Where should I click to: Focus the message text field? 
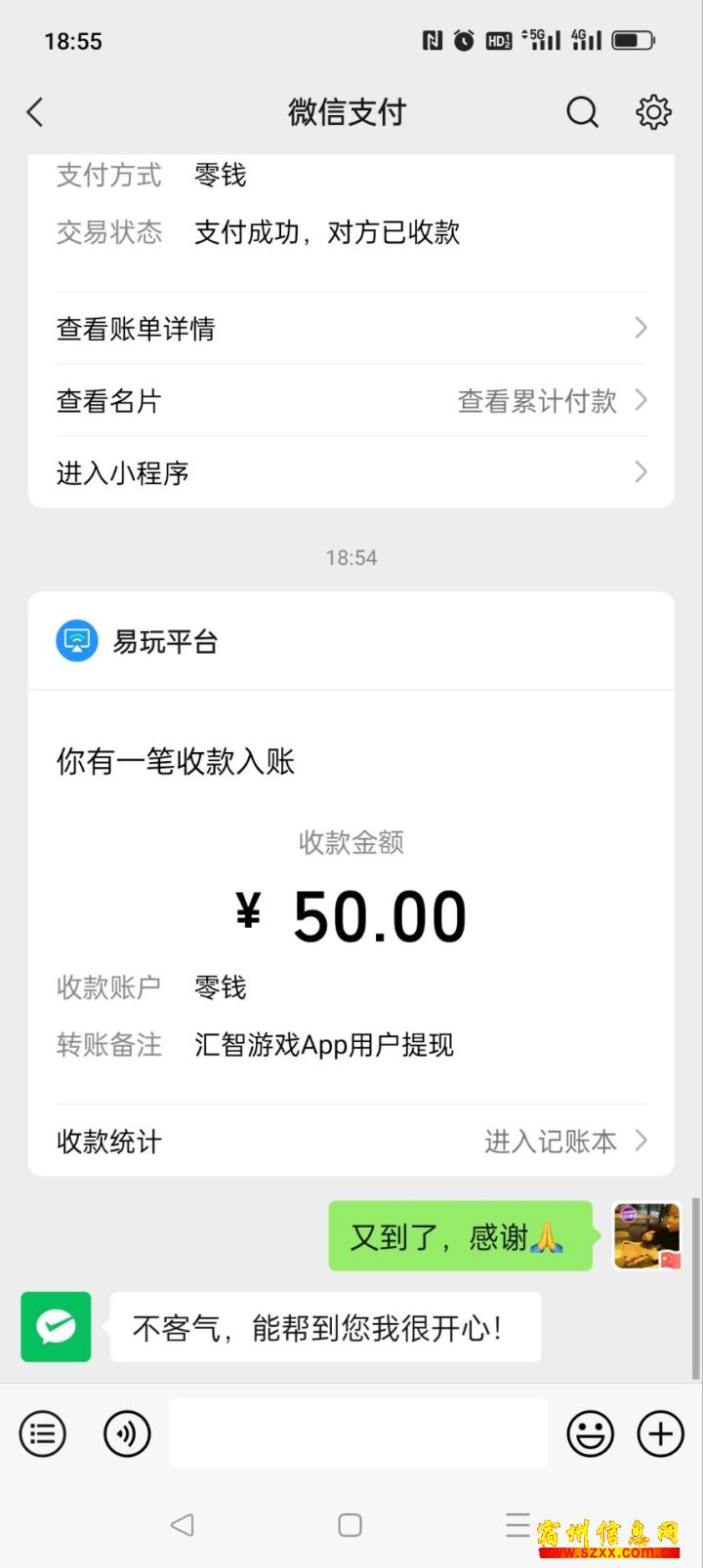(358, 1433)
